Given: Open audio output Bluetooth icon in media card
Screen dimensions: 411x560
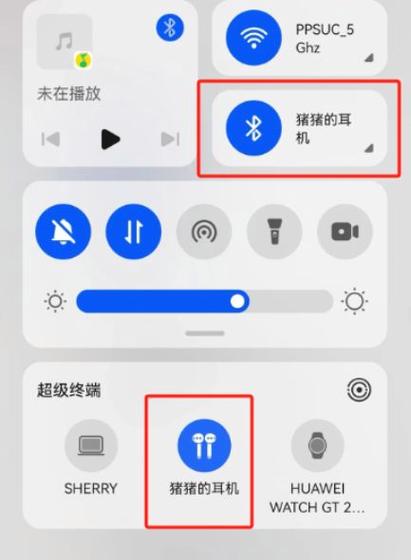Looking at the screenshot, I should pos(170,28).
